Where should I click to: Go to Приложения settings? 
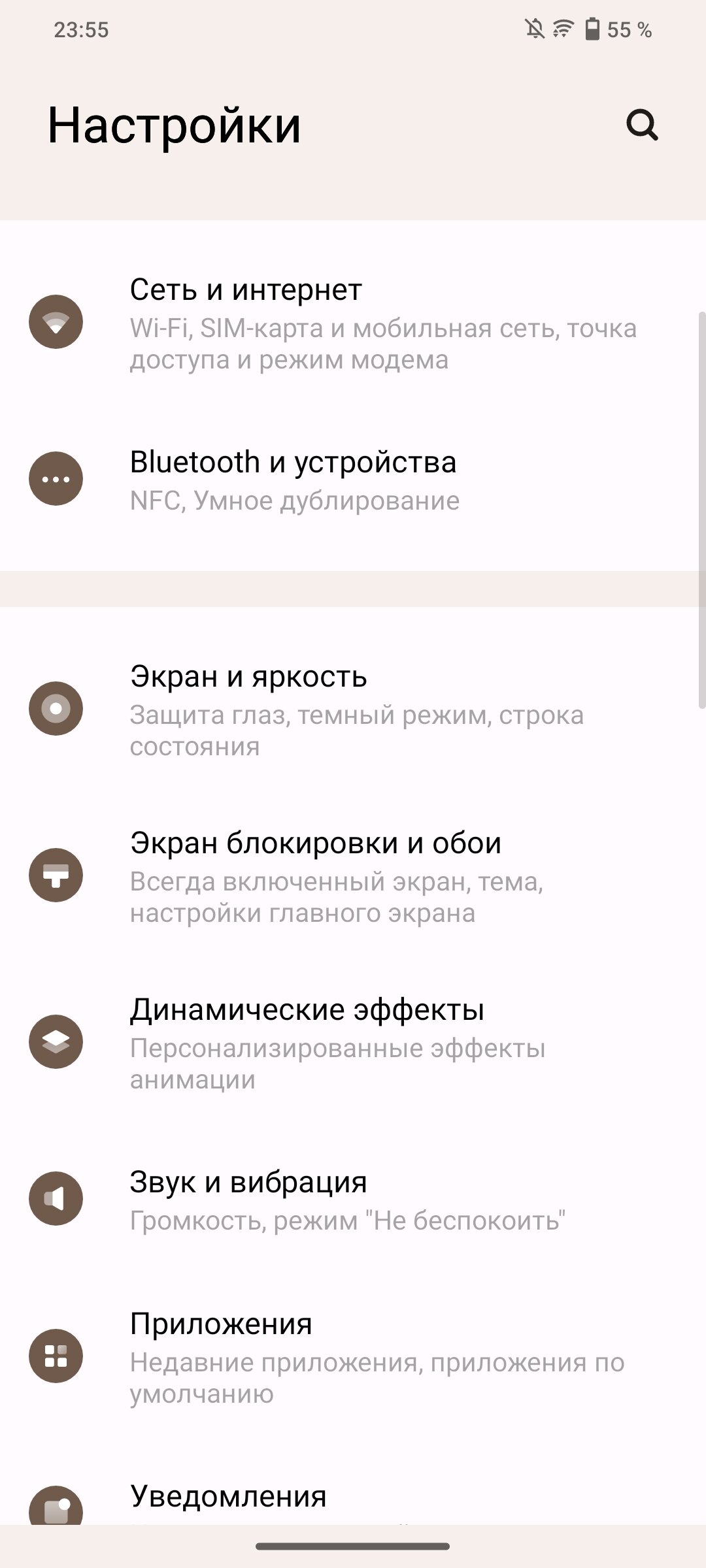[353, 1357]
